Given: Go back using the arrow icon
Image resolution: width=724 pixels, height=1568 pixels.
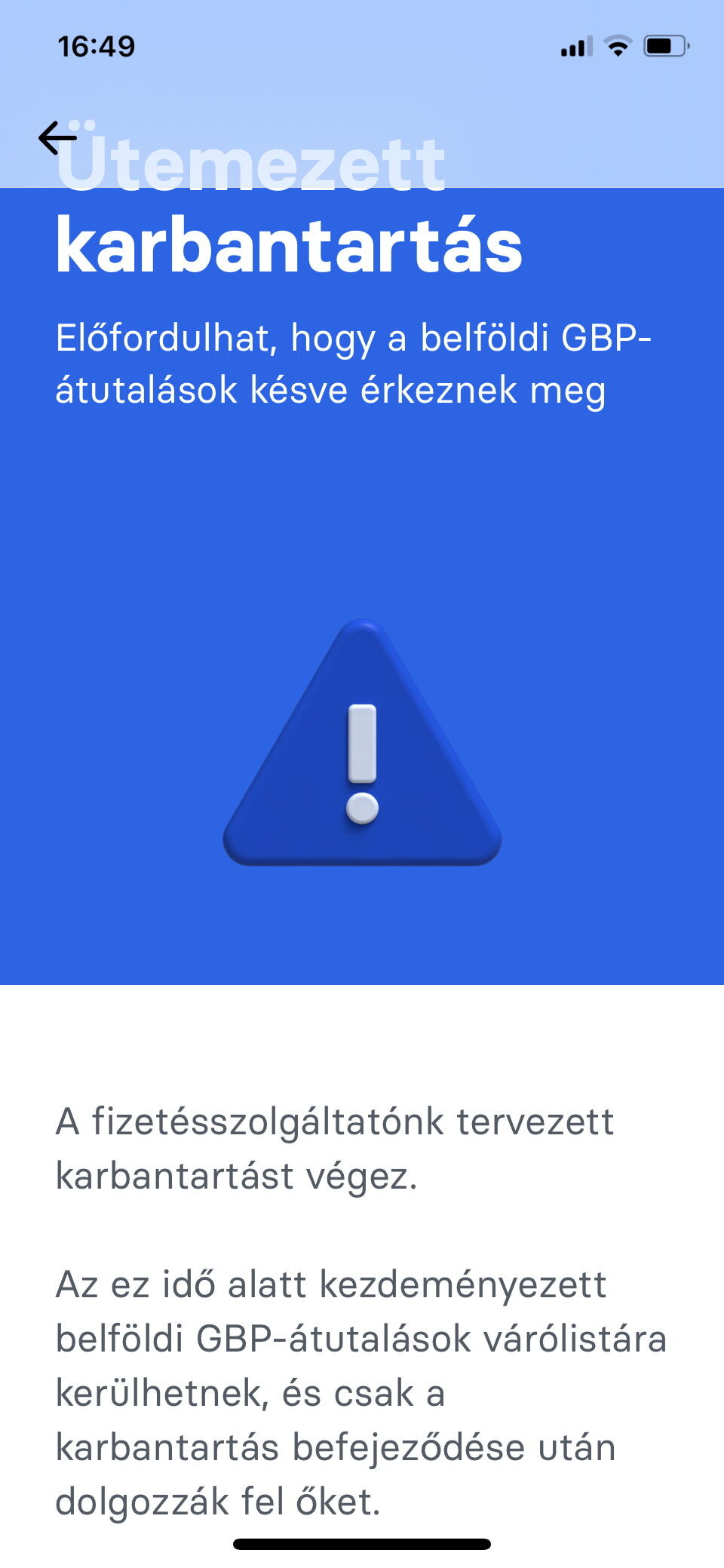Looking at the screenshot, I should pyautogui.click(x=57, y=138).
